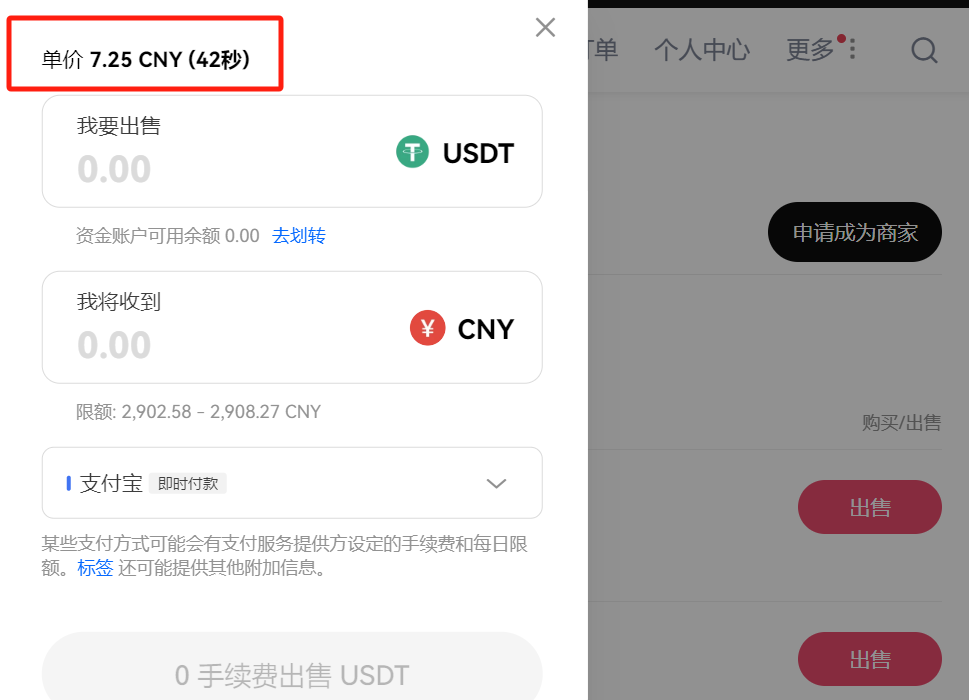Close the sell USDT panel
The image size is (969, 700).
click(x=545, y=28)
